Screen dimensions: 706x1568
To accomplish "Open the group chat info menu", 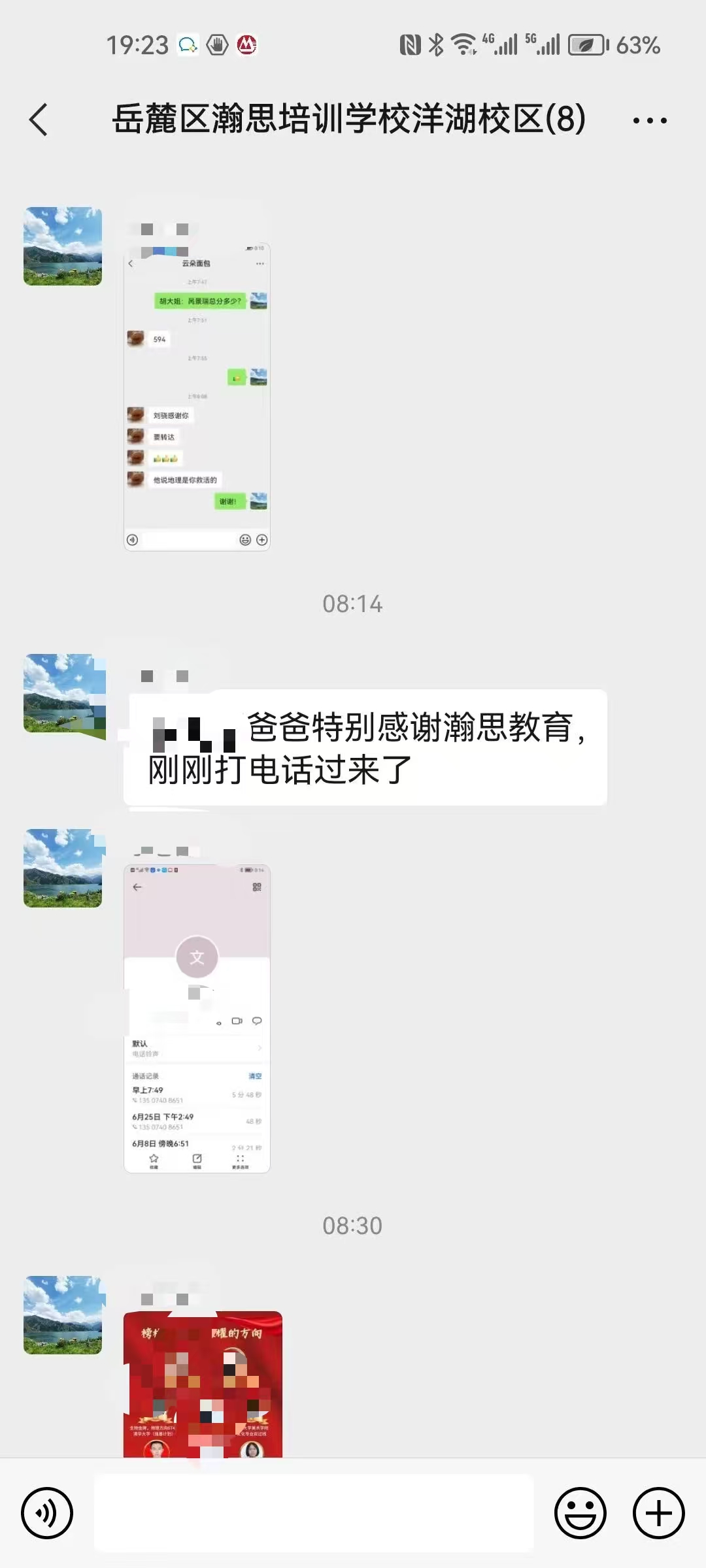I will [649, 120].
